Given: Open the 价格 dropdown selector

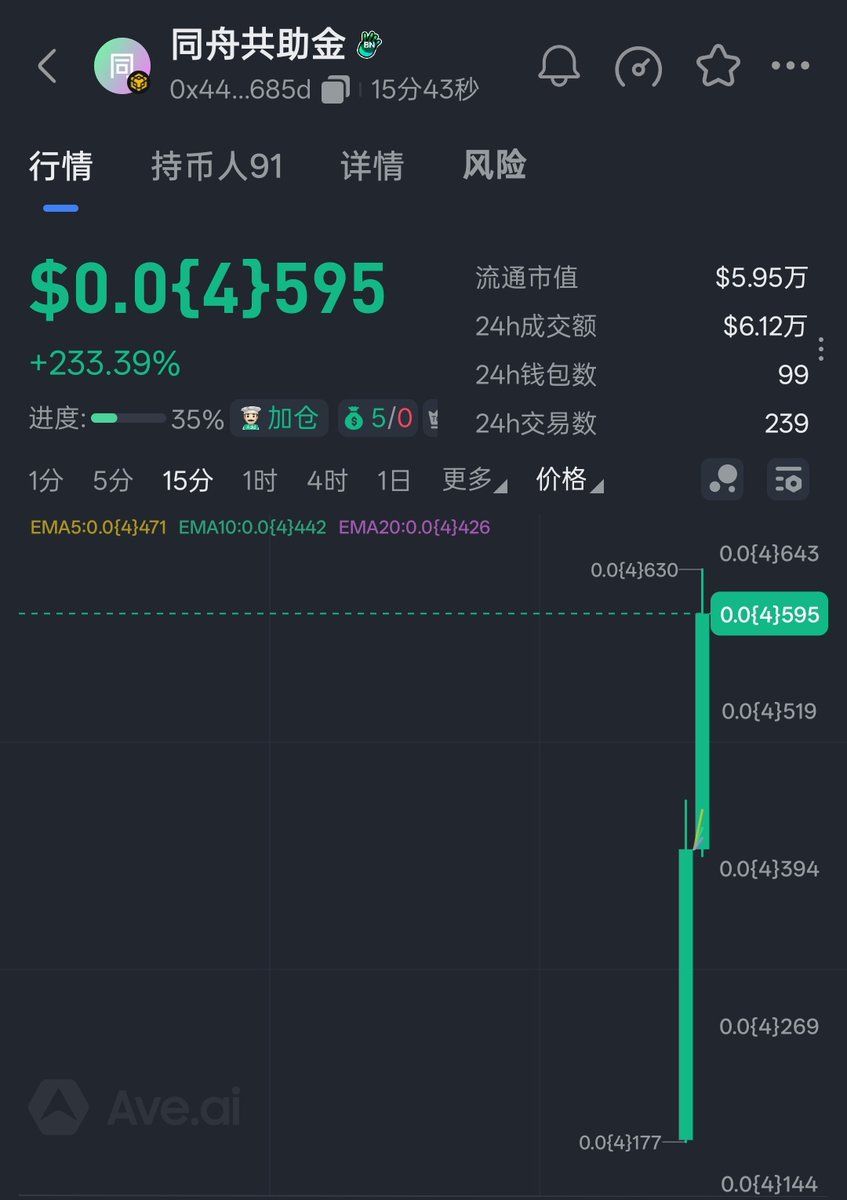Looking at the screenshot, I should coord(569,481).
